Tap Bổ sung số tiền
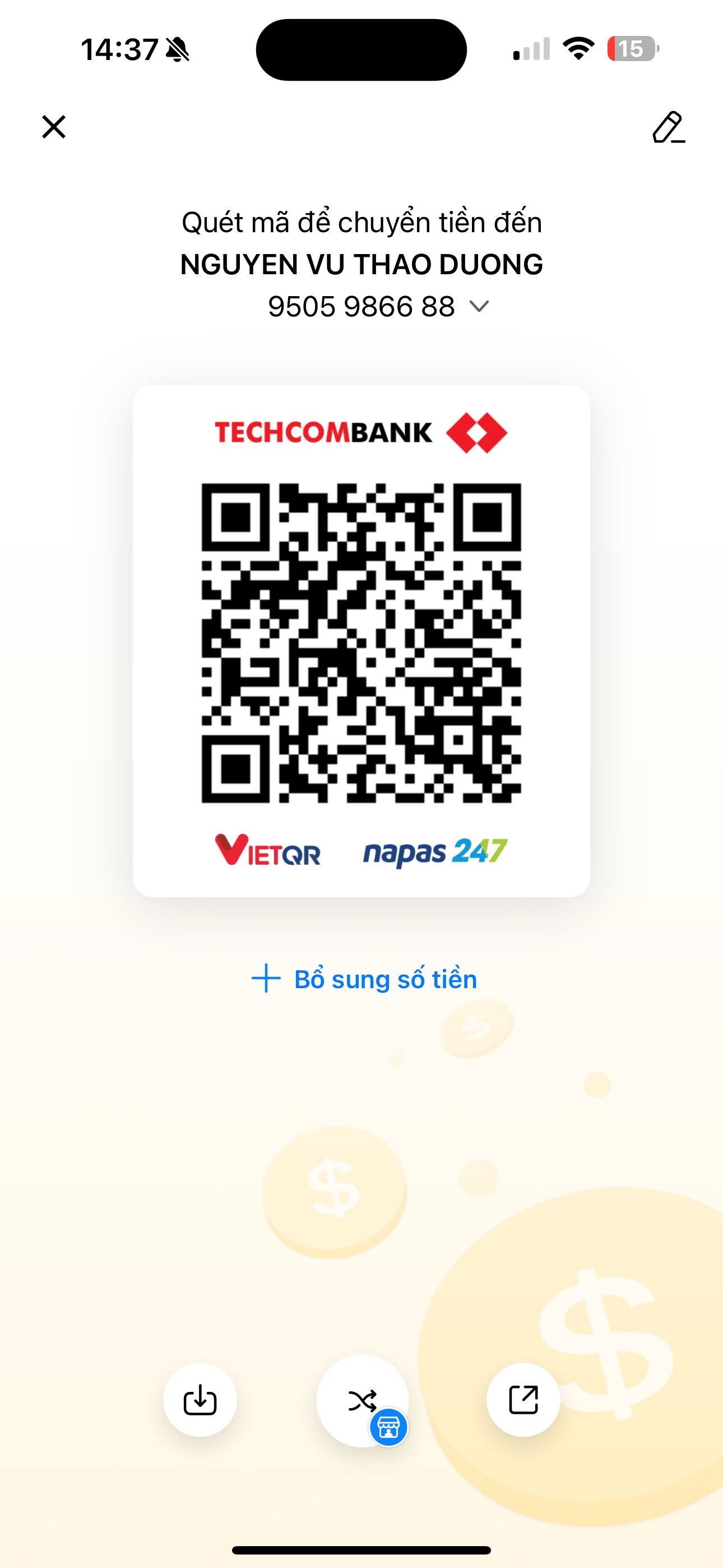The image size is (723, 1568). (x=364, y=979)
